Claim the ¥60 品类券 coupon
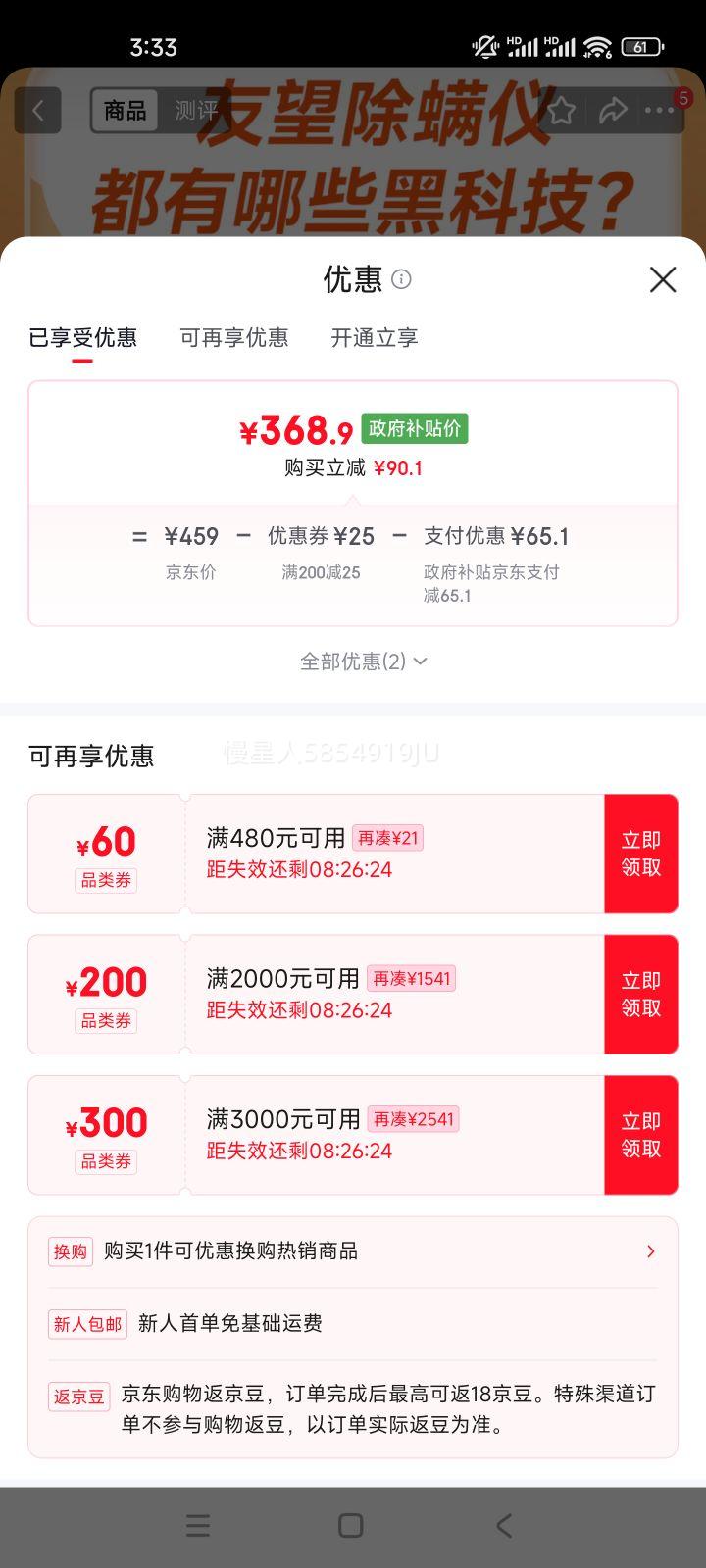 (x=640, y=853)
